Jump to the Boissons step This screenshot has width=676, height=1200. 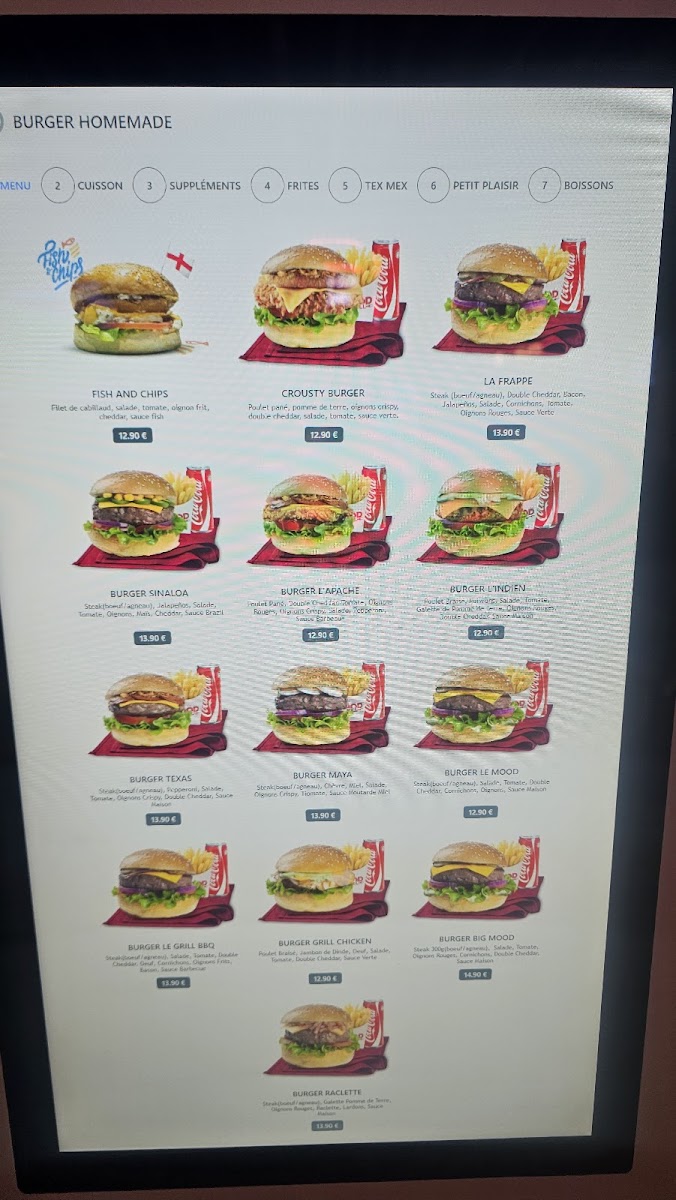(x=571, y=185)
